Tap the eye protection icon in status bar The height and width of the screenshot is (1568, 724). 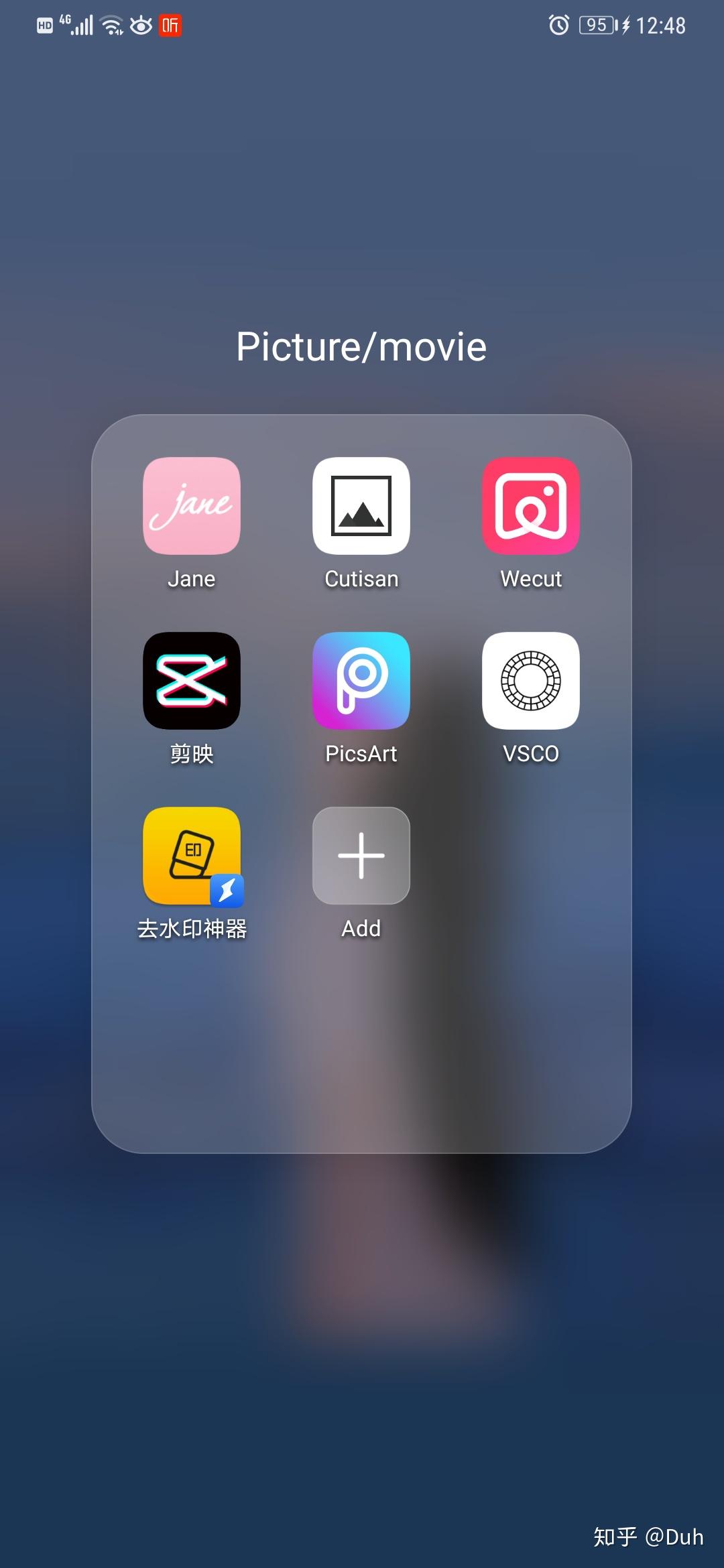coord(141,25)
